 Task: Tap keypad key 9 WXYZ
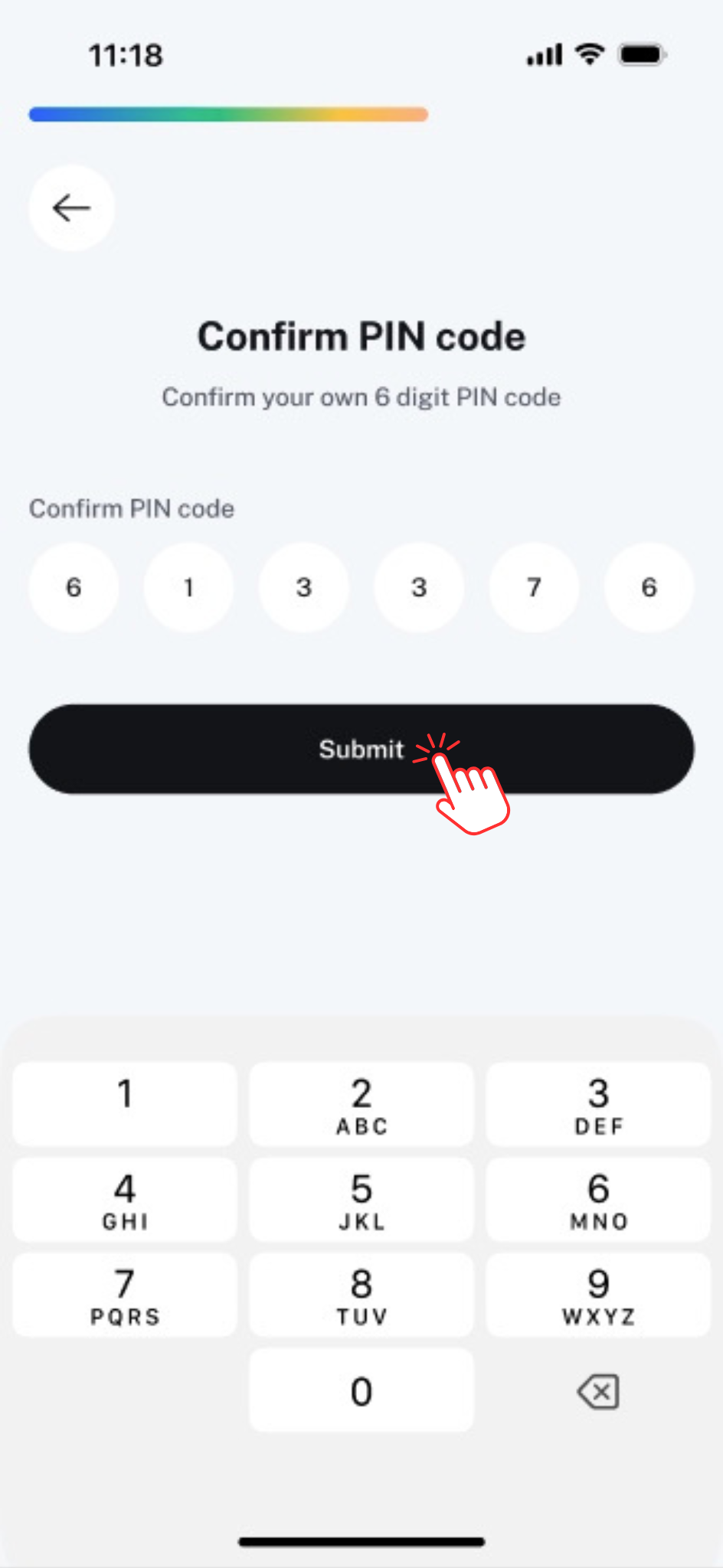point(598,1295)
